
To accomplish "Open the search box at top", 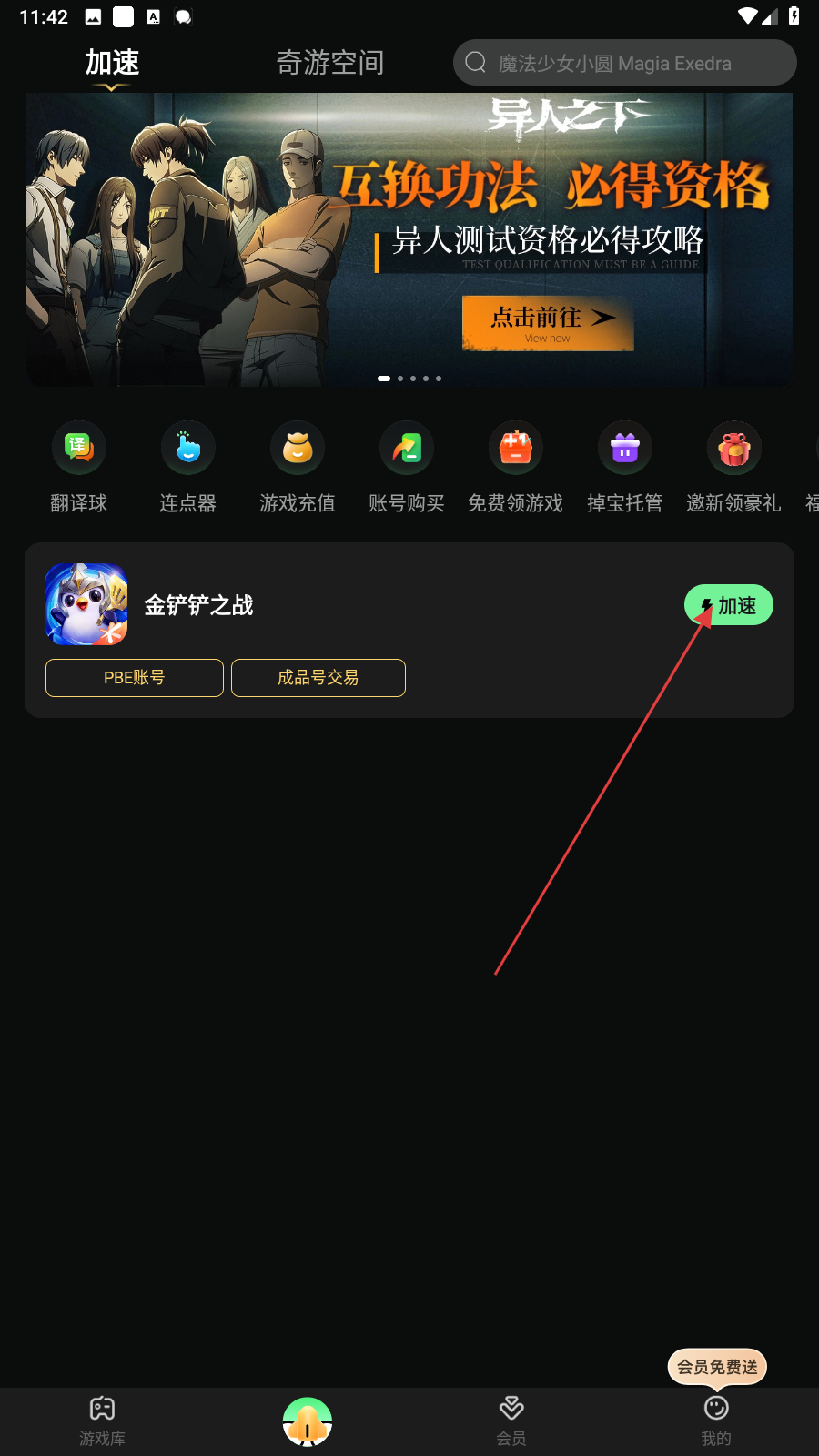I will [x=624, y=63].
